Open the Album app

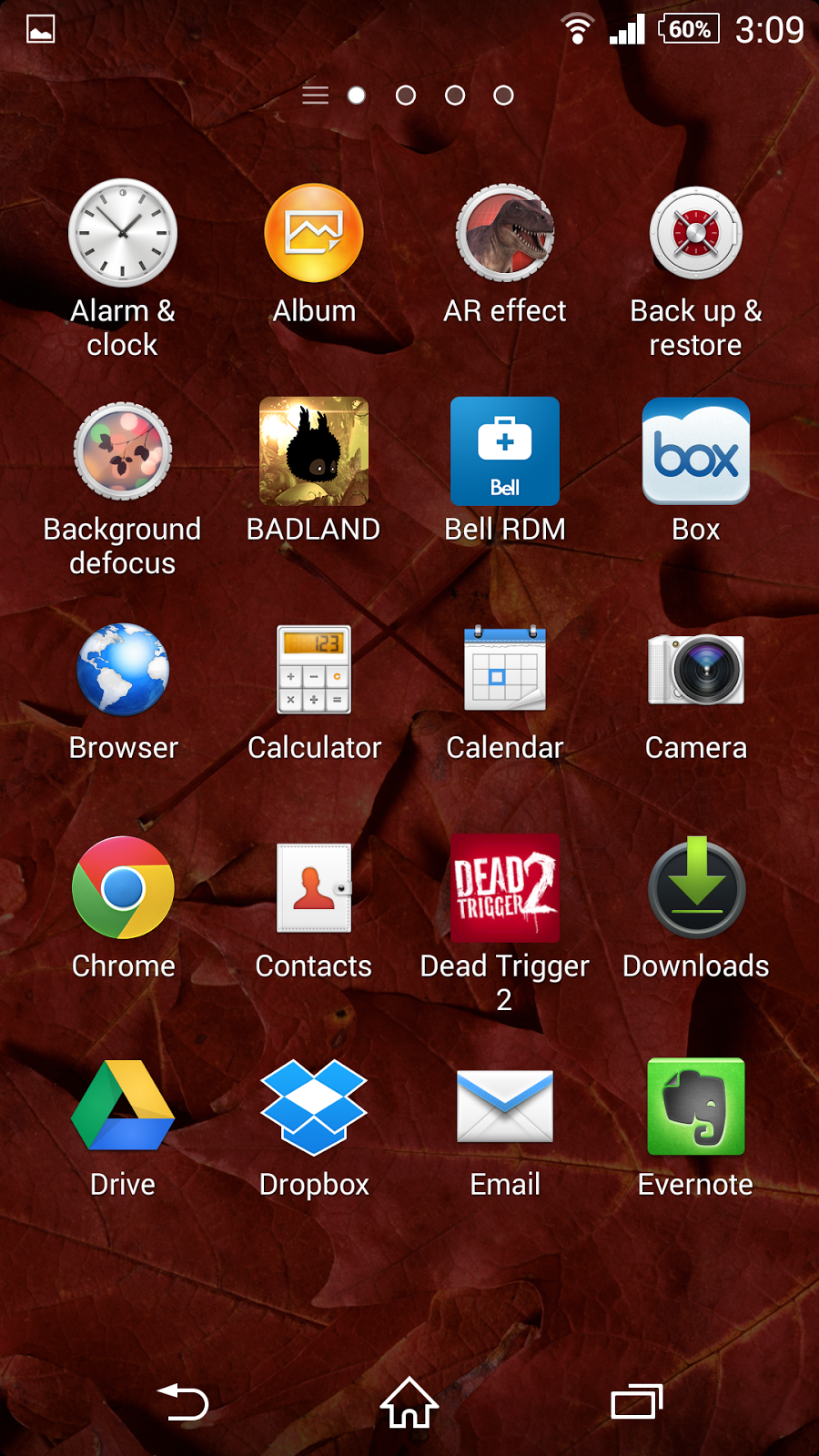(x=314, y=234)
